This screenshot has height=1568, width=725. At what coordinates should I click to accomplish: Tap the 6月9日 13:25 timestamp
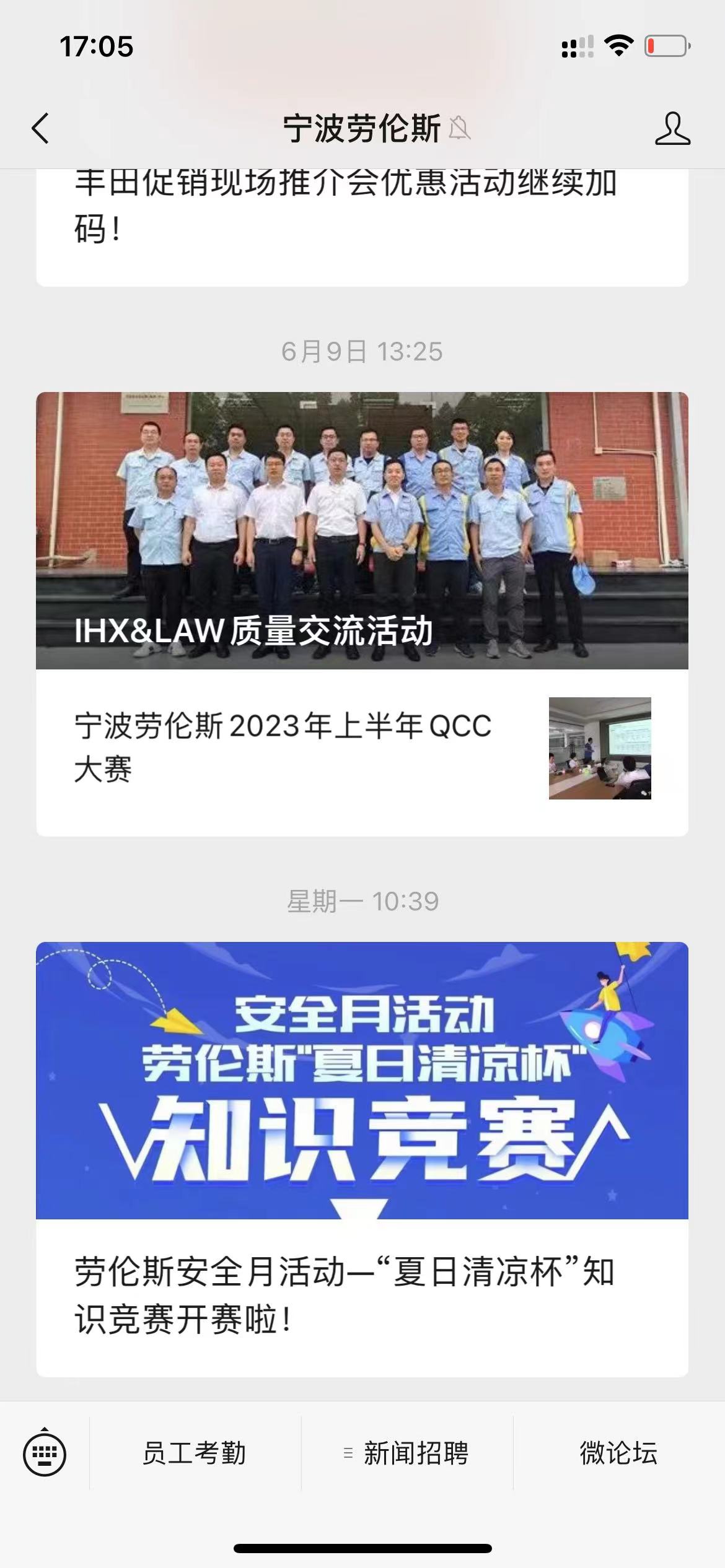coord(362,352)
